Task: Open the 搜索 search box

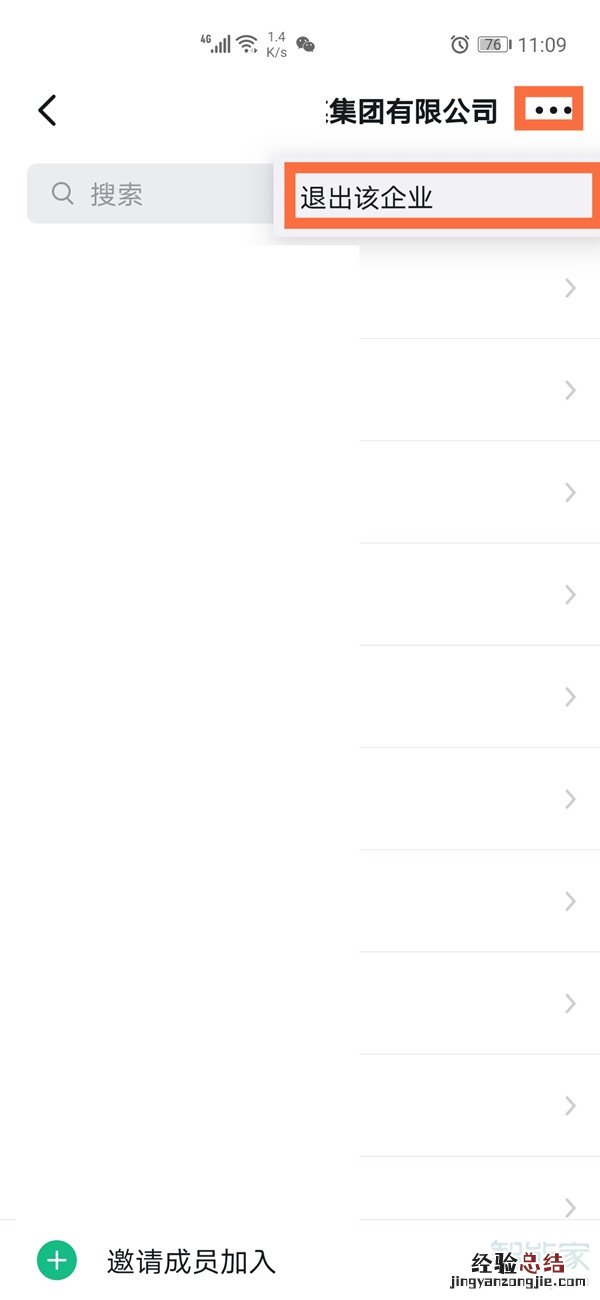Action: tap(150, 194)
